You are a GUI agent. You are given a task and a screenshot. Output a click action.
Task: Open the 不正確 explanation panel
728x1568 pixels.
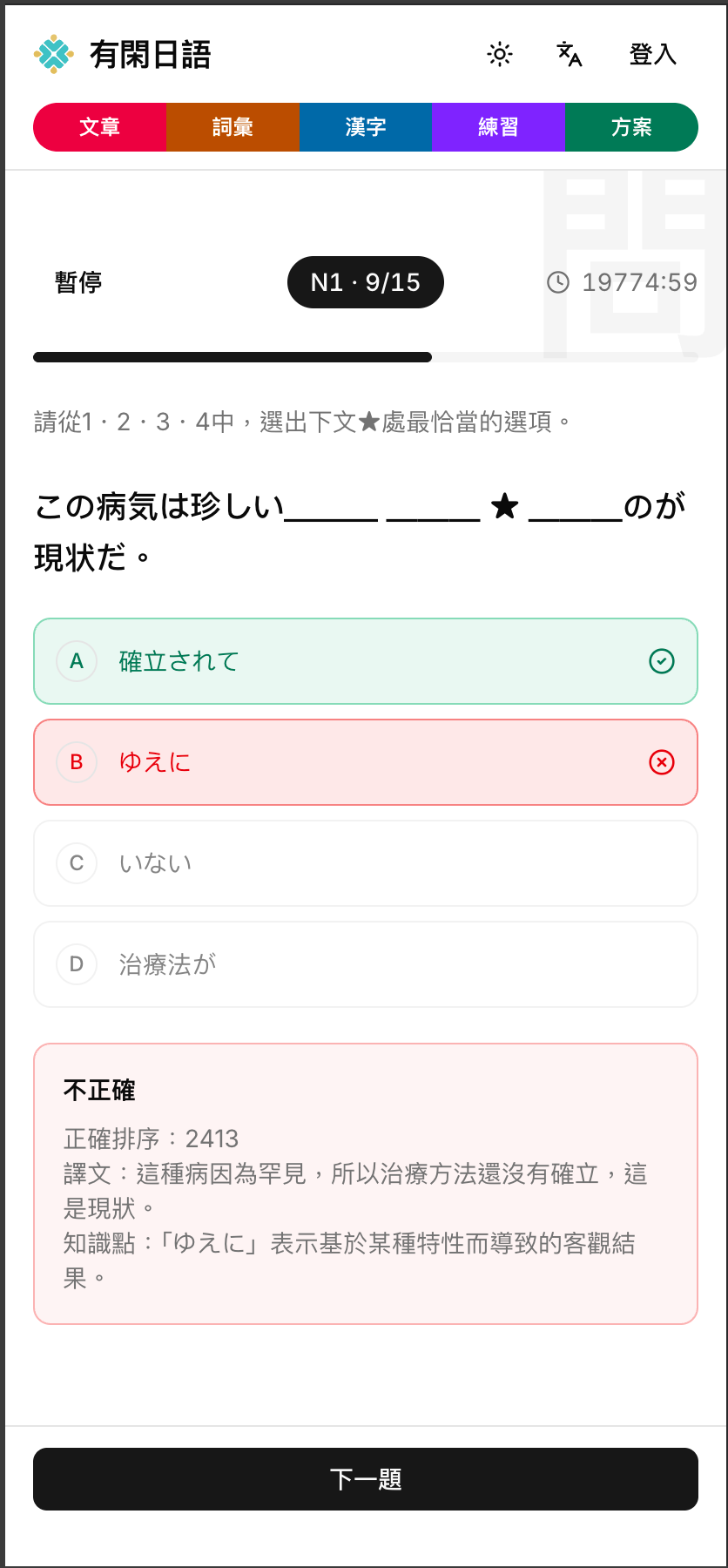pos(364,1180)
